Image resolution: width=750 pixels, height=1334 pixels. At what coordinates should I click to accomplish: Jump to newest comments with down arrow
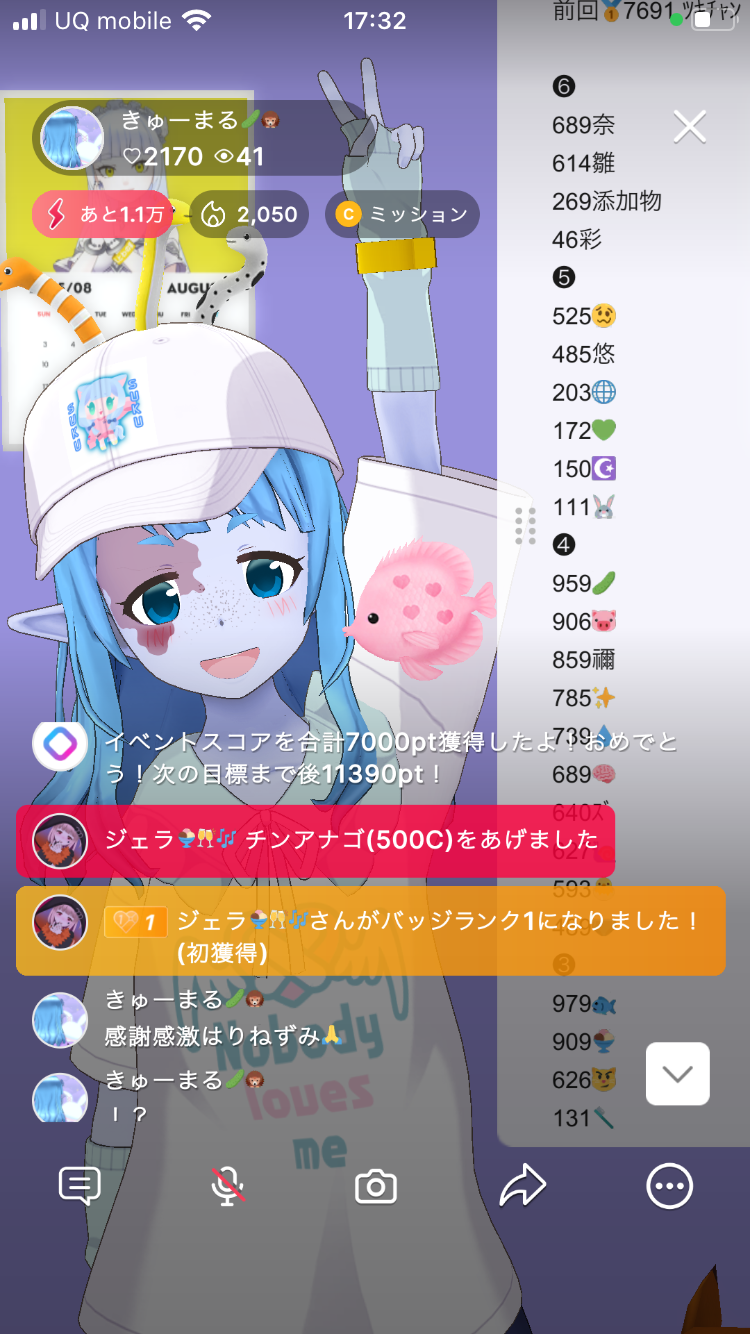click(x=678, y=1074)
